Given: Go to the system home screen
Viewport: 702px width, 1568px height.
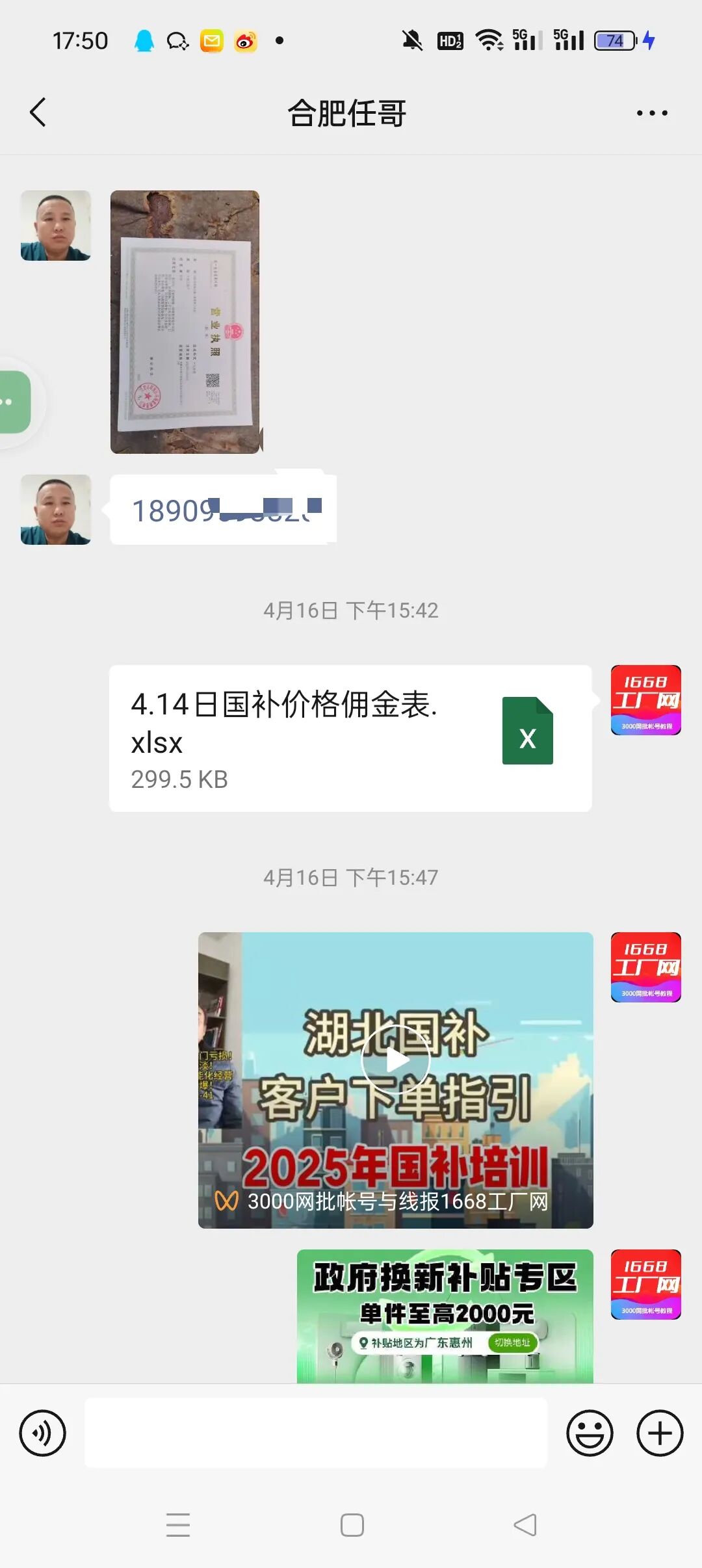Looking at the screenshot, I should pos(352,1525).
